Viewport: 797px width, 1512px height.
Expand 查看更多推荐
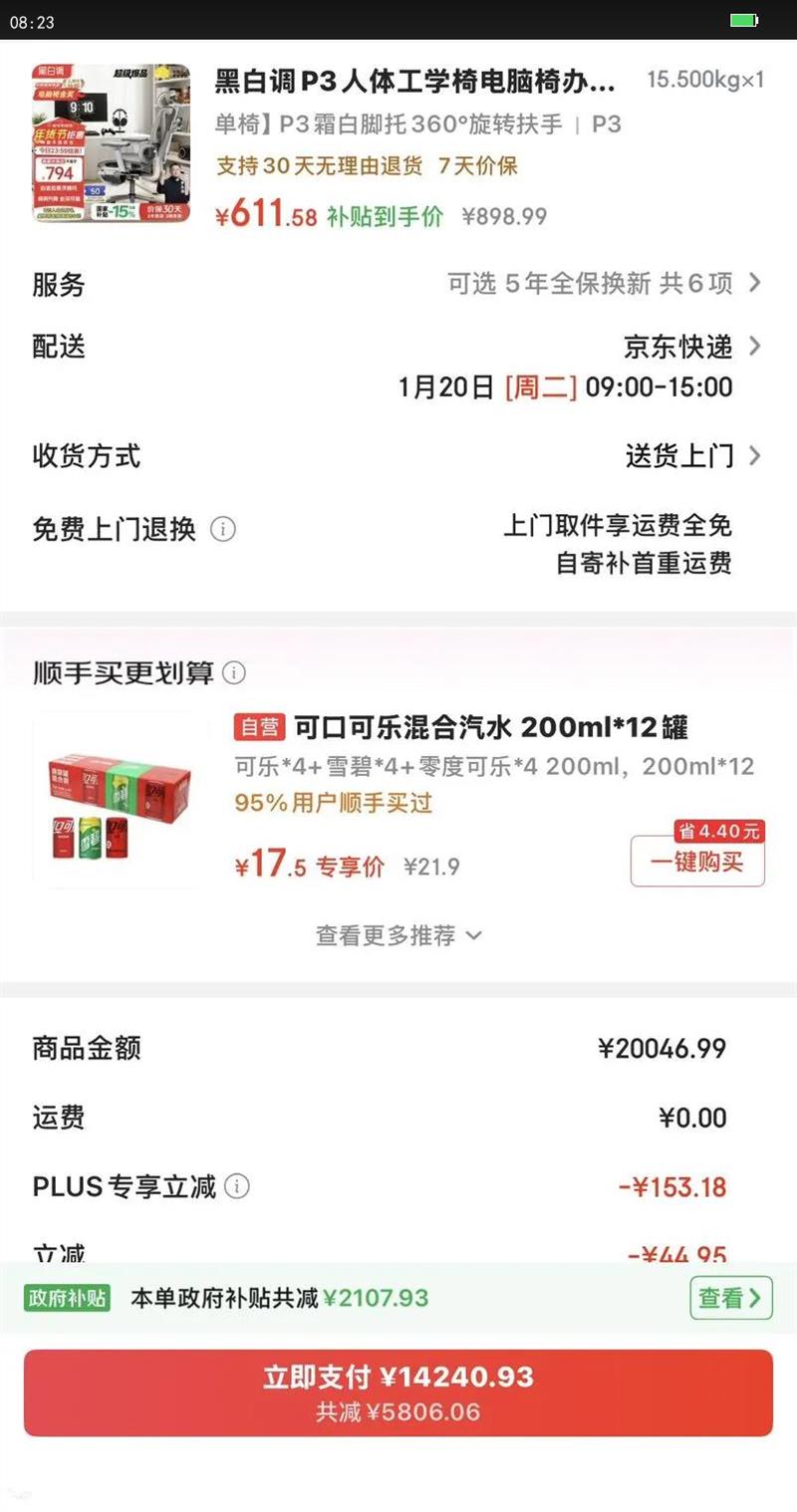pyautogui.click(x=398, y=935)
